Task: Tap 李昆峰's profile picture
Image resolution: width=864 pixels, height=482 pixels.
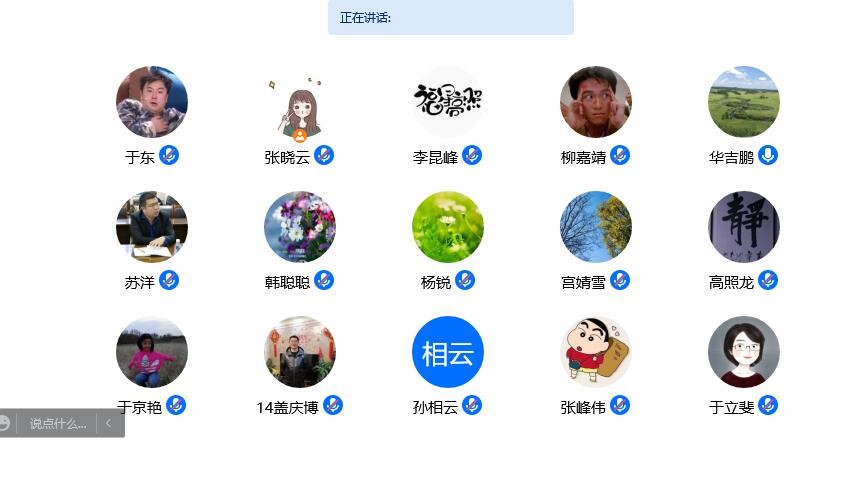Action: [x=448, y=102]
